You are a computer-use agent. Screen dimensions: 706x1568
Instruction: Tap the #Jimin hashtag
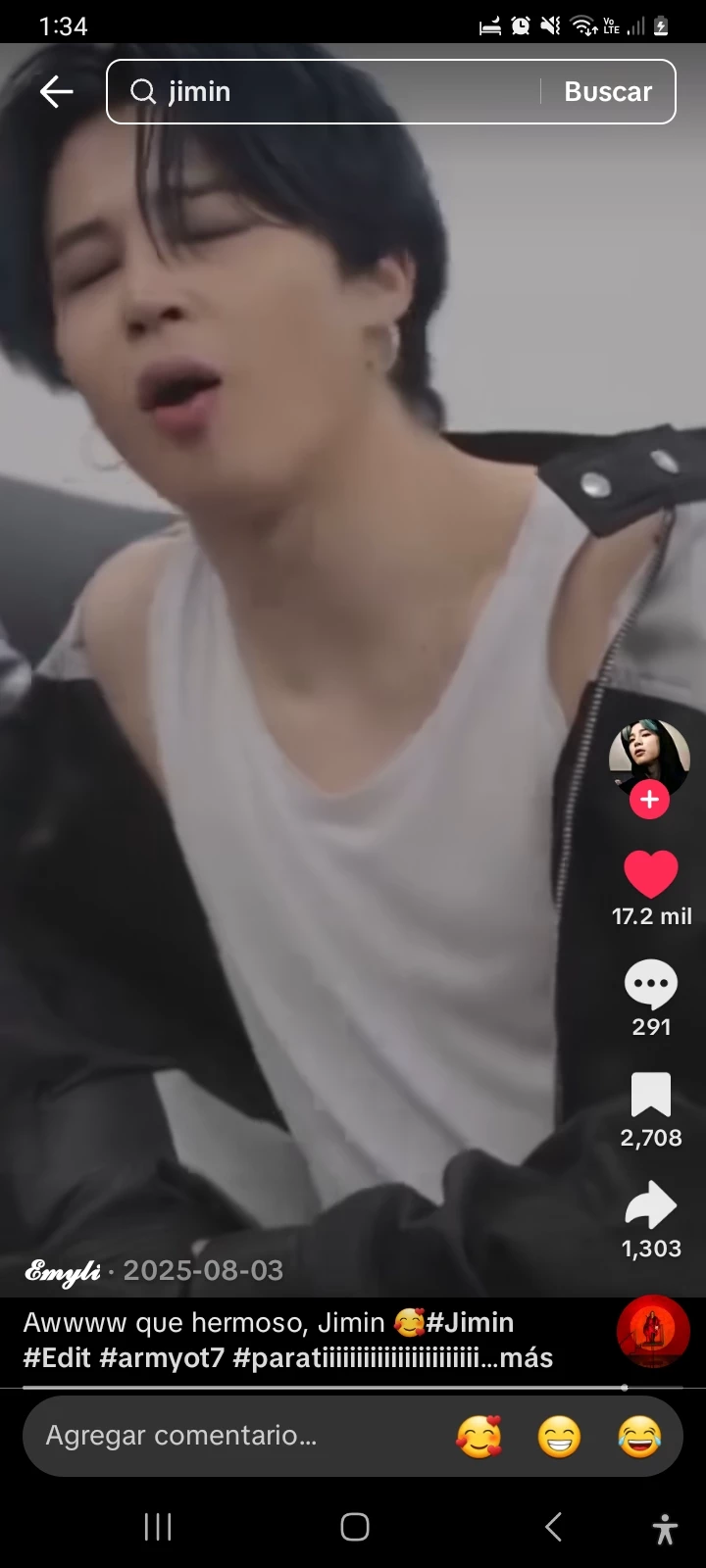click(470, 1323)
